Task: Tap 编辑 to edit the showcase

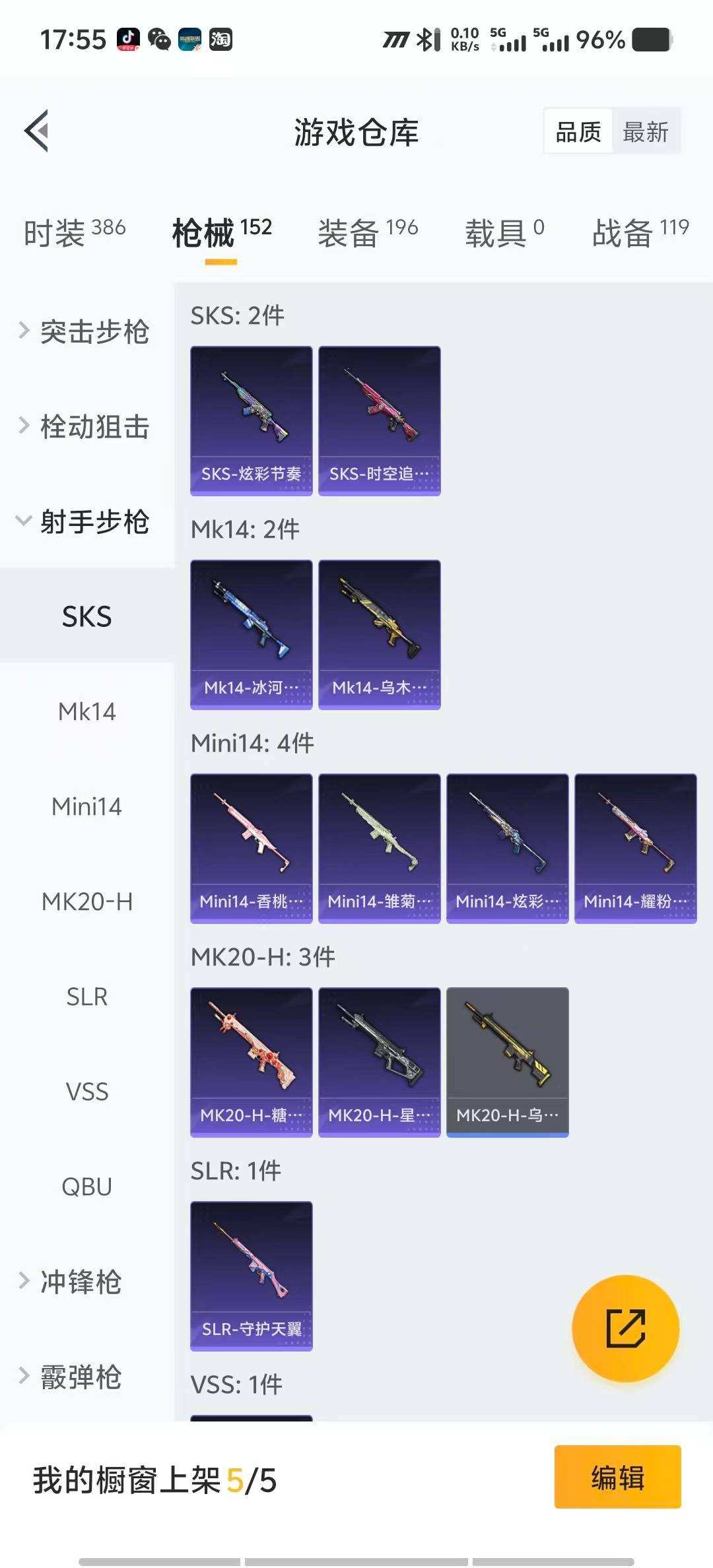Action: [617, 1477]
